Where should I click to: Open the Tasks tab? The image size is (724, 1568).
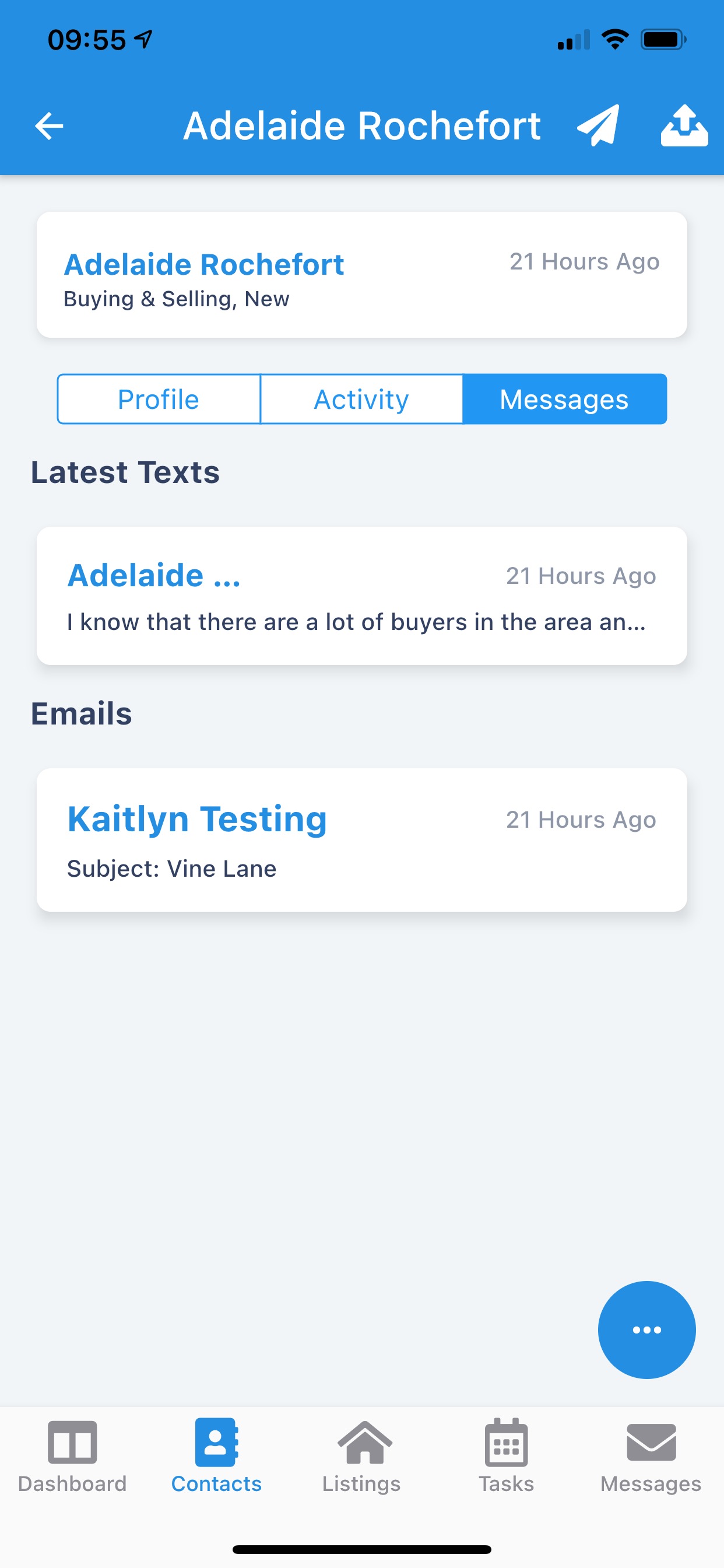[506, 1457]
